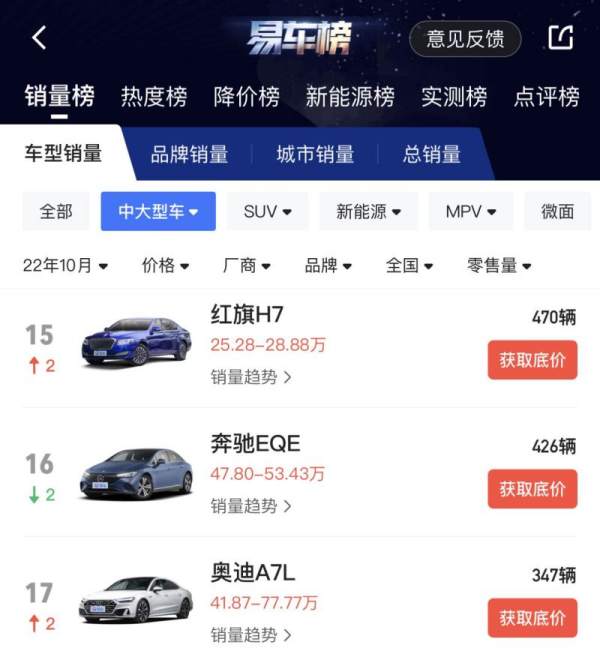Switch to the 热度榜 tab
Image resolution: width=600 pixels, height=654 pixels.
click(x=153, y=97)
